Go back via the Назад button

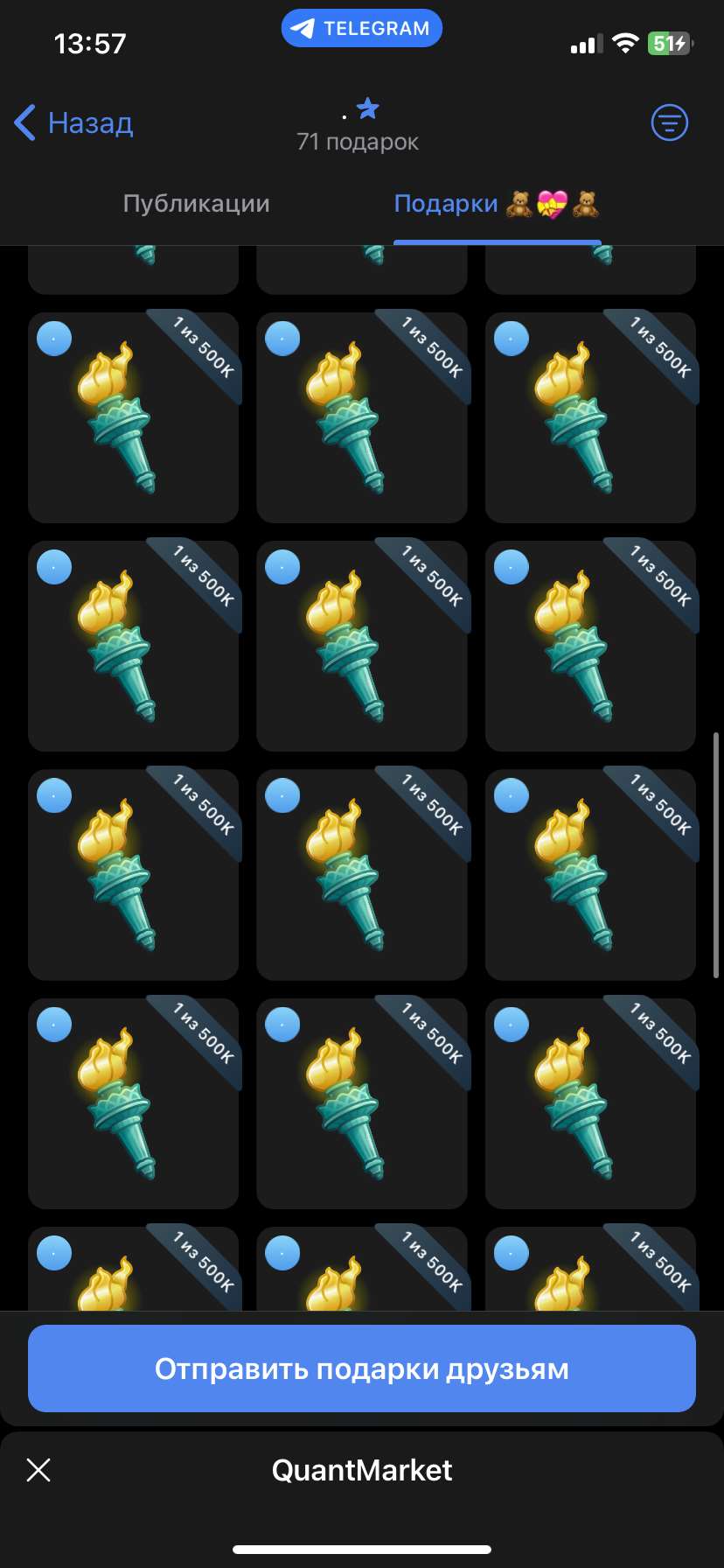tap(74, 123)
